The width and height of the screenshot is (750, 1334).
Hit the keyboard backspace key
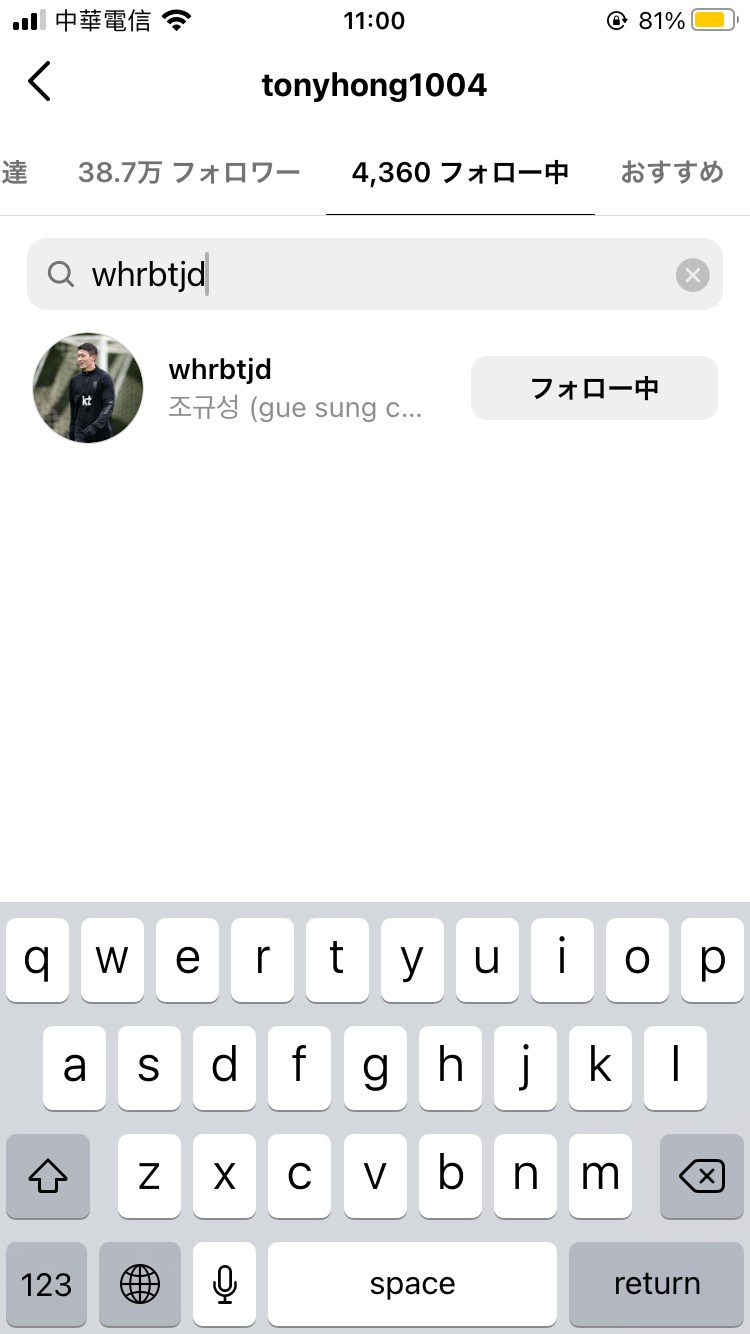(x=702, y=1177)
